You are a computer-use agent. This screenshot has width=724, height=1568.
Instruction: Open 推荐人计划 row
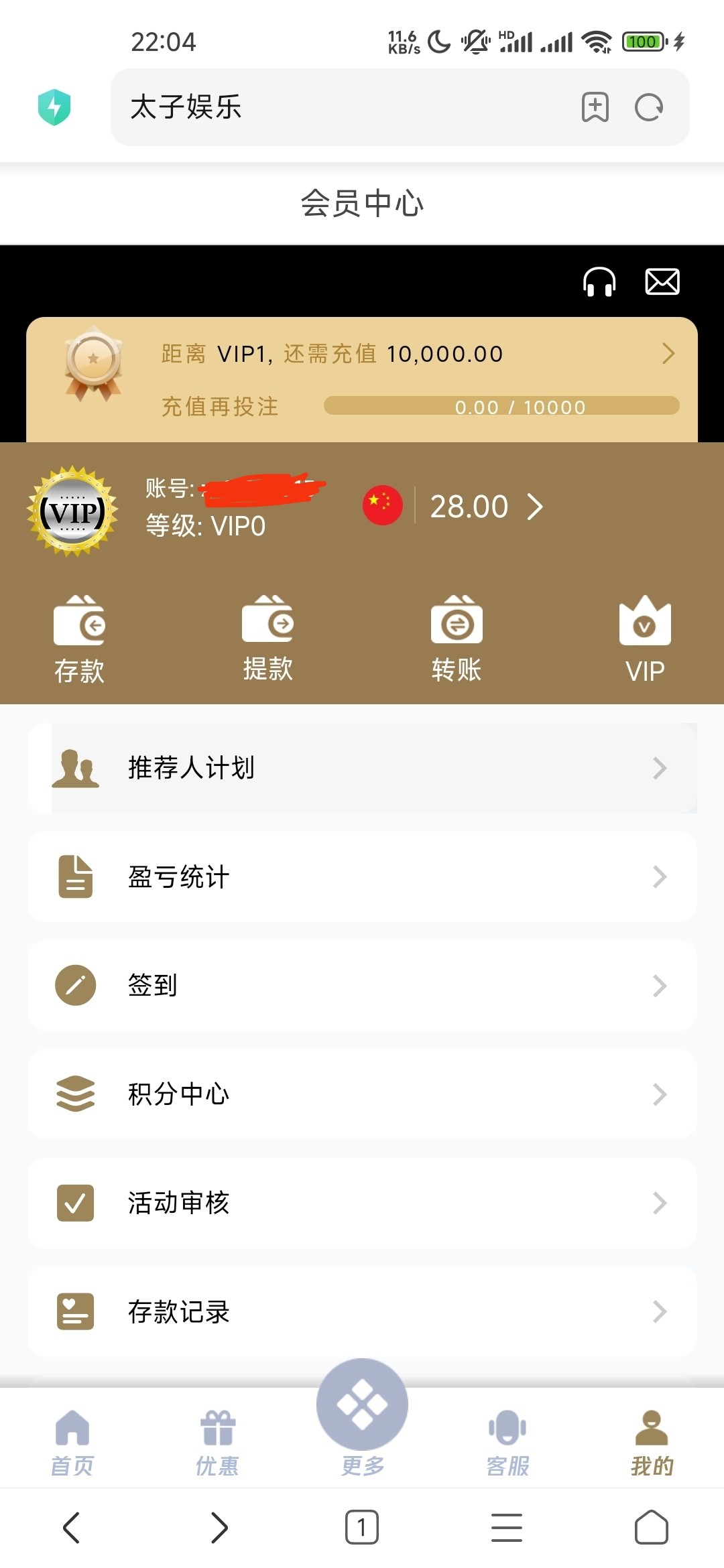click(362, 768)
